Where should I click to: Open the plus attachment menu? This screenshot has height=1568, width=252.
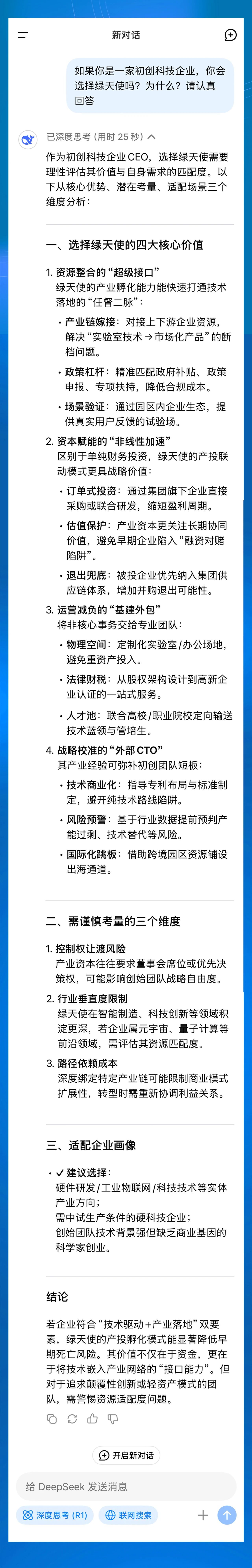click(203, 1515)
